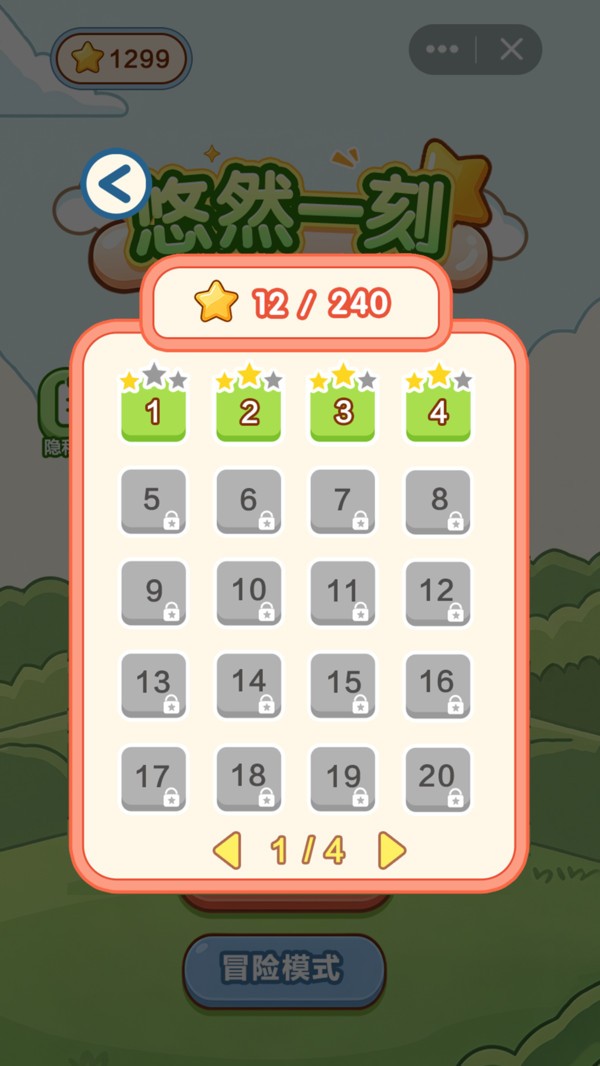The height and width of the screenshot is (1066, 600).
Task: Go back with the blue arrow button
Action: pos(116,184)
